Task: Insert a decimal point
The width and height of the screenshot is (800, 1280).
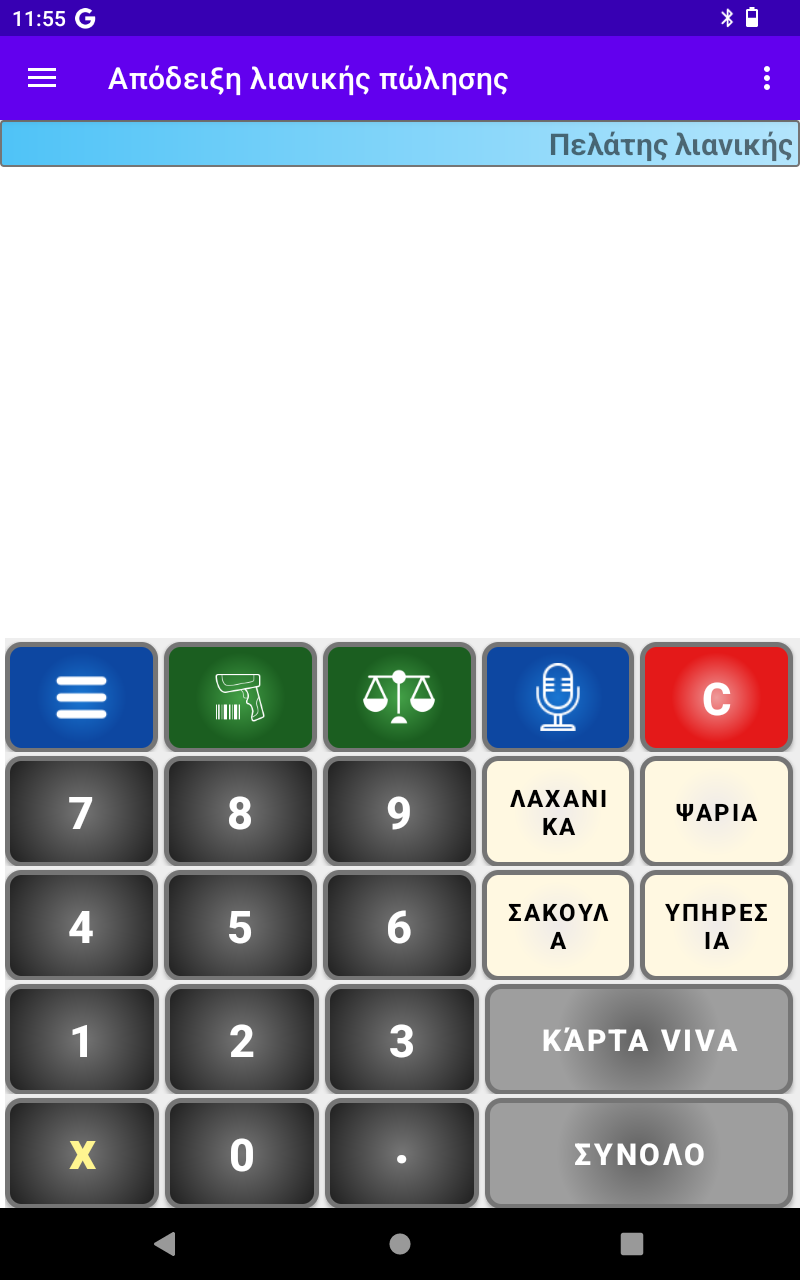Action: pyautogui.click(x=401, y=1154)
